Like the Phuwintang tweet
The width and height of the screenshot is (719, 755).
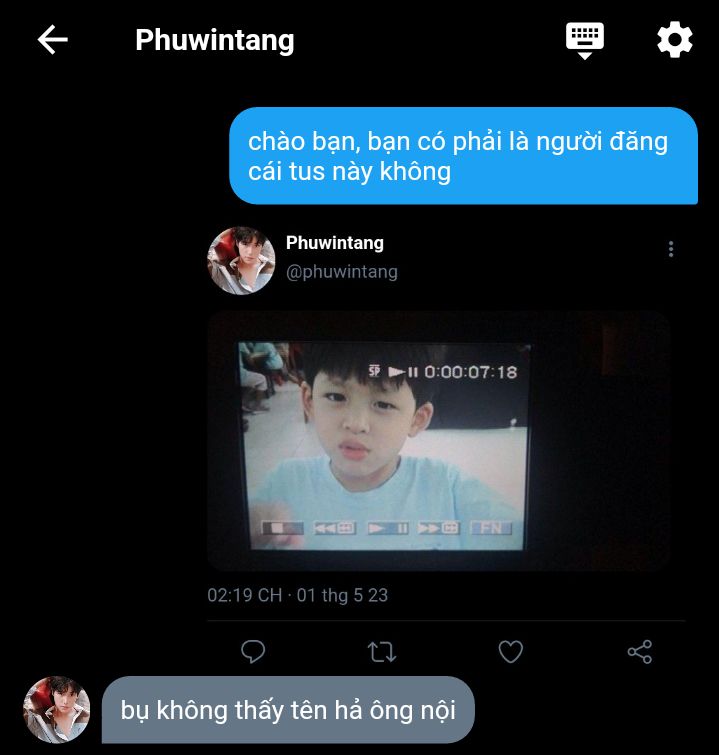[x=511, y=652]
